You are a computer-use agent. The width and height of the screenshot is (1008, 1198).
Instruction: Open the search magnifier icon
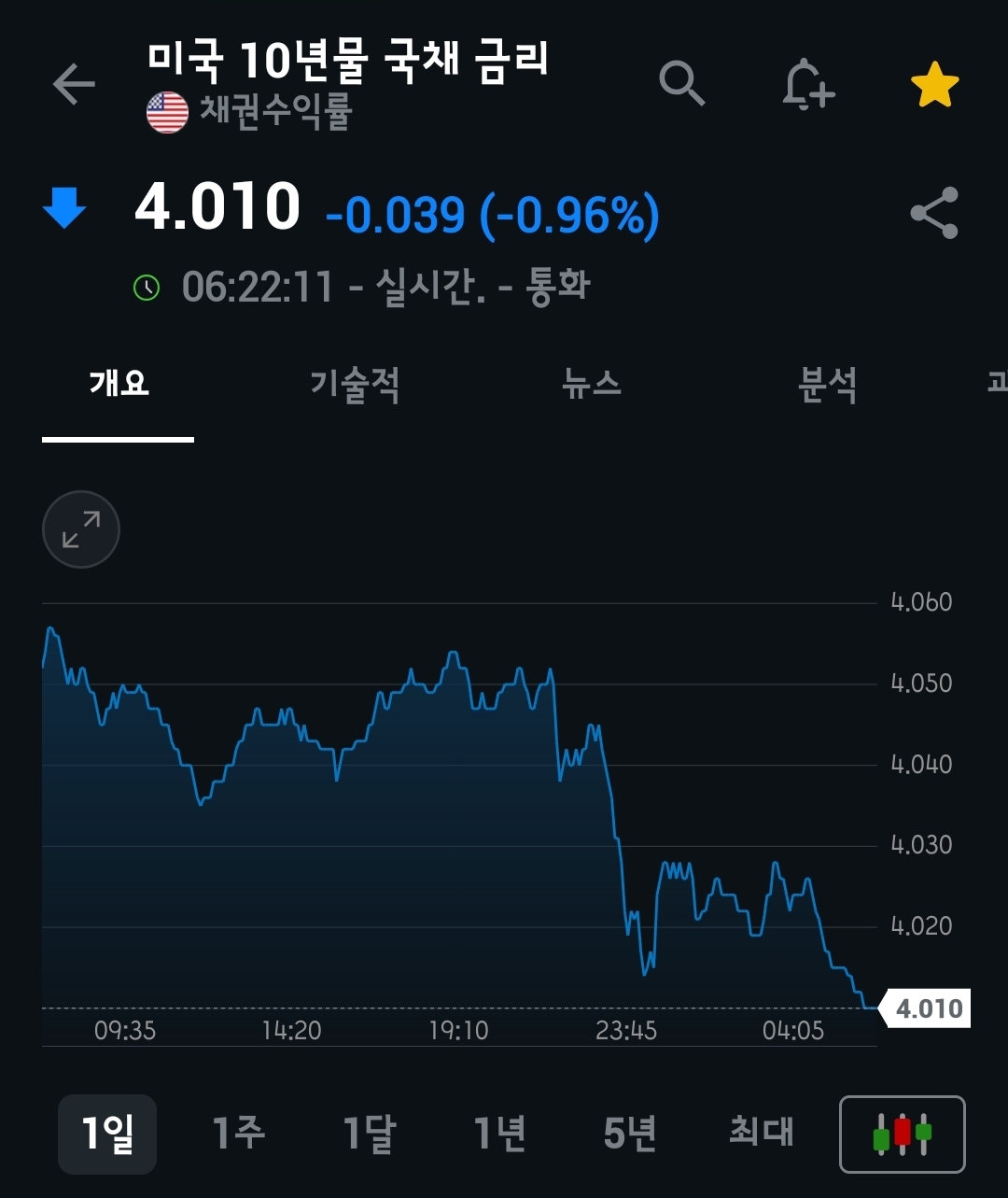tap(682, 84)
